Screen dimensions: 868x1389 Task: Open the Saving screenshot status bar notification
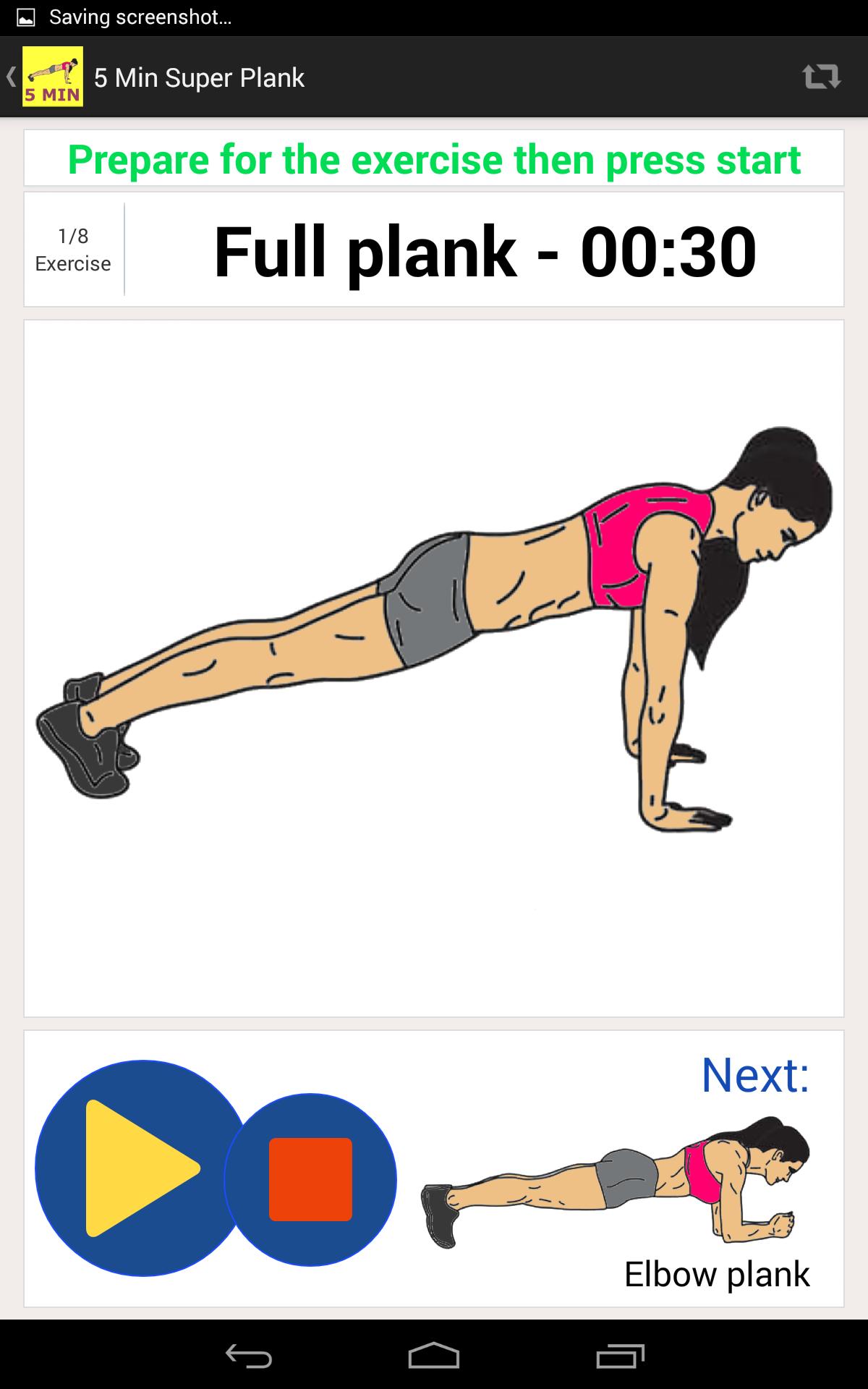137,17
